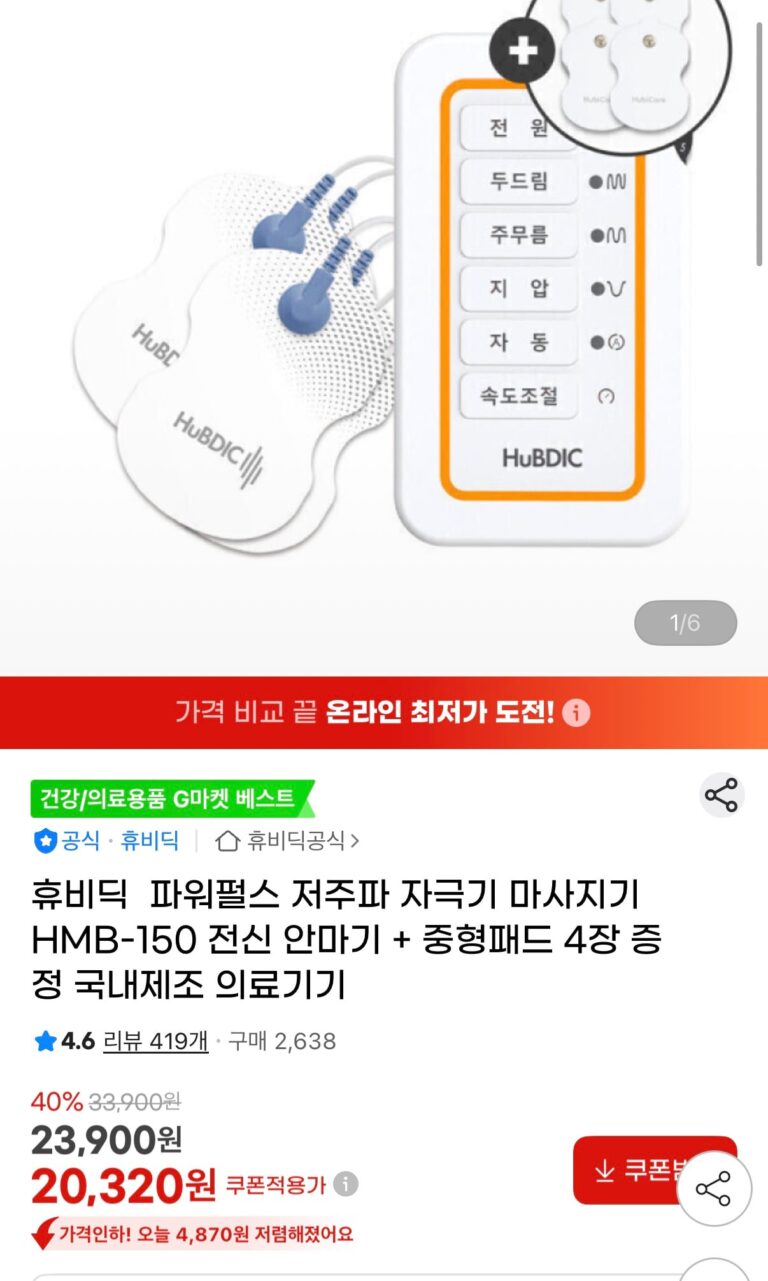Open the 건강/의료용품 G마켓 베스트 badge
The height and width of the screenshot is (1281, 768).
coord(171,799)
